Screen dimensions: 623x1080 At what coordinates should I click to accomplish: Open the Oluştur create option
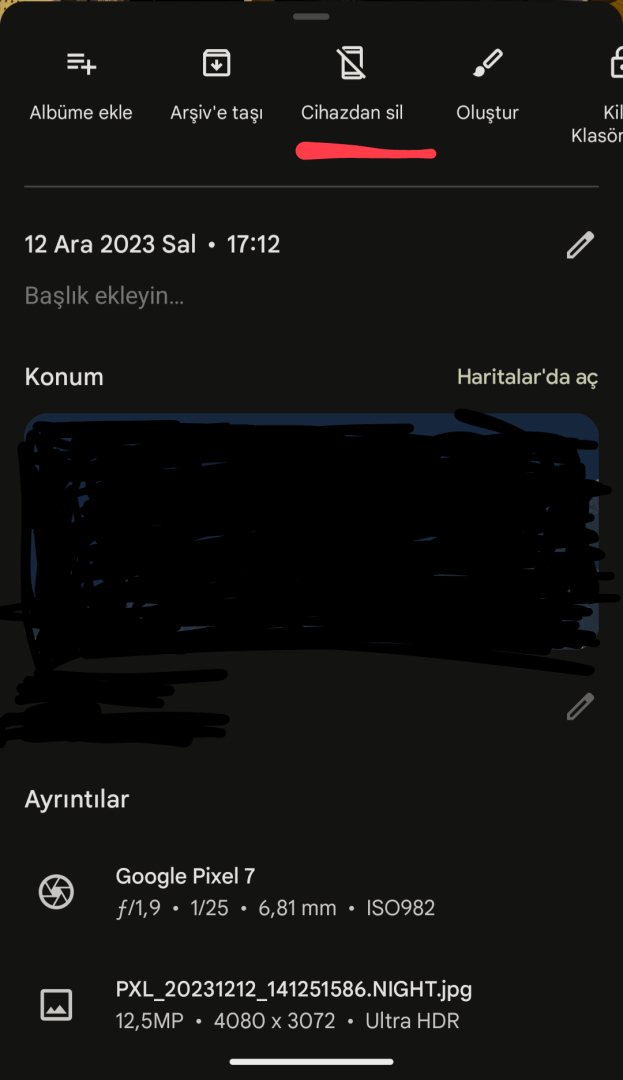click(487, 86)
